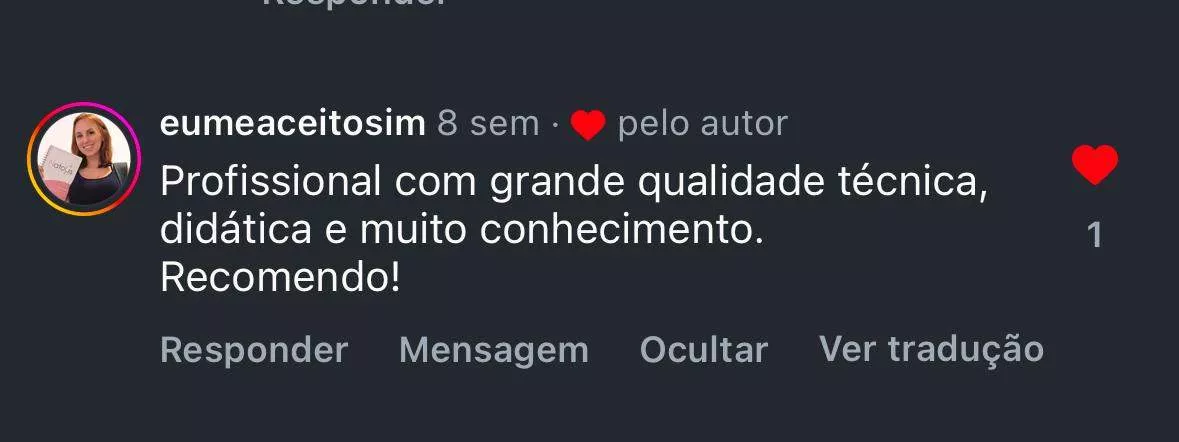The width and height of the screenshot is (1179, 442).
Task: Unlike eumeaceitosim's comment with the heart
Action: click(1094, 165)
